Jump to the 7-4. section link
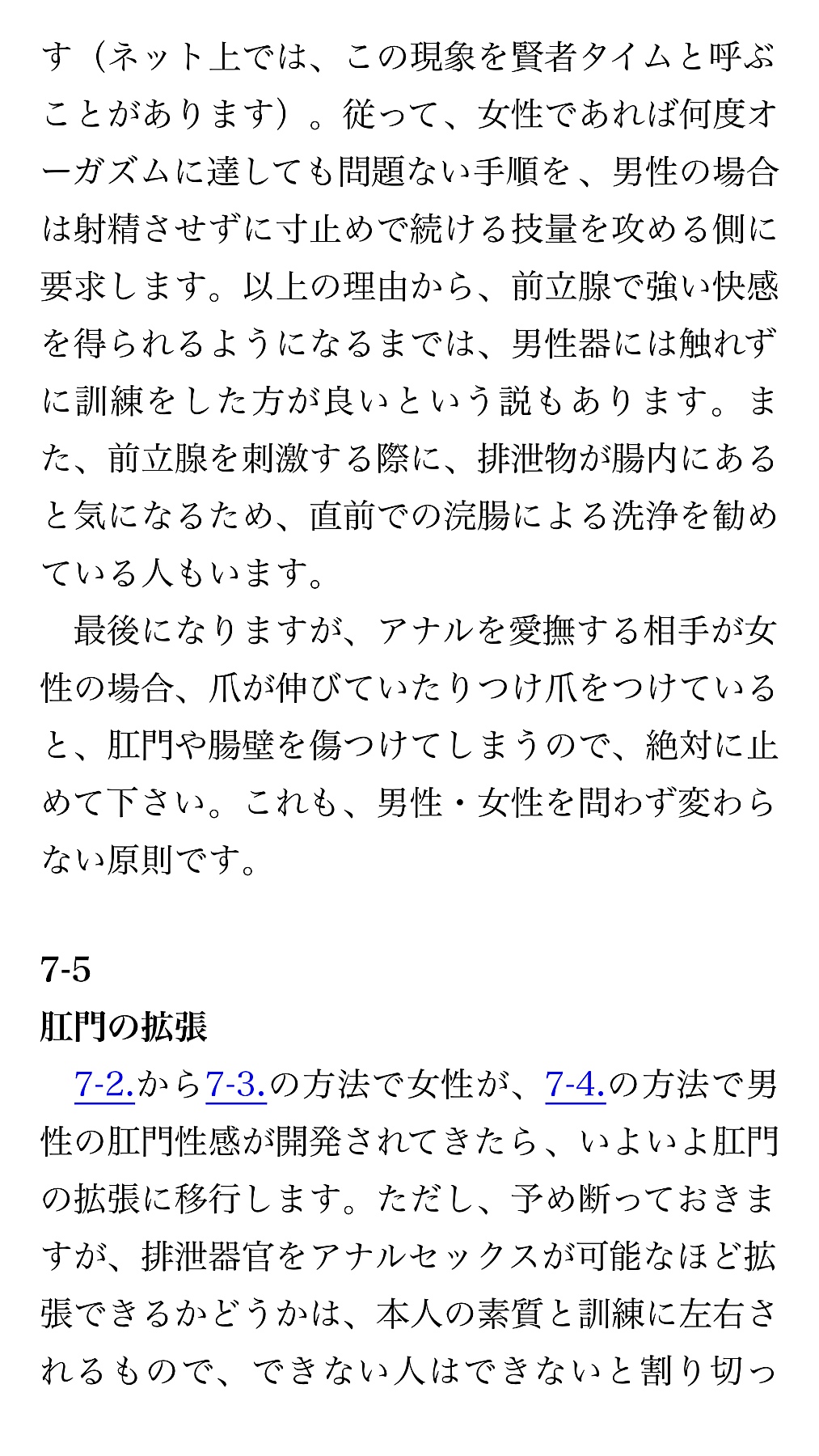The width and height of the screenshot is (819, 1456). coord(576,1085)
